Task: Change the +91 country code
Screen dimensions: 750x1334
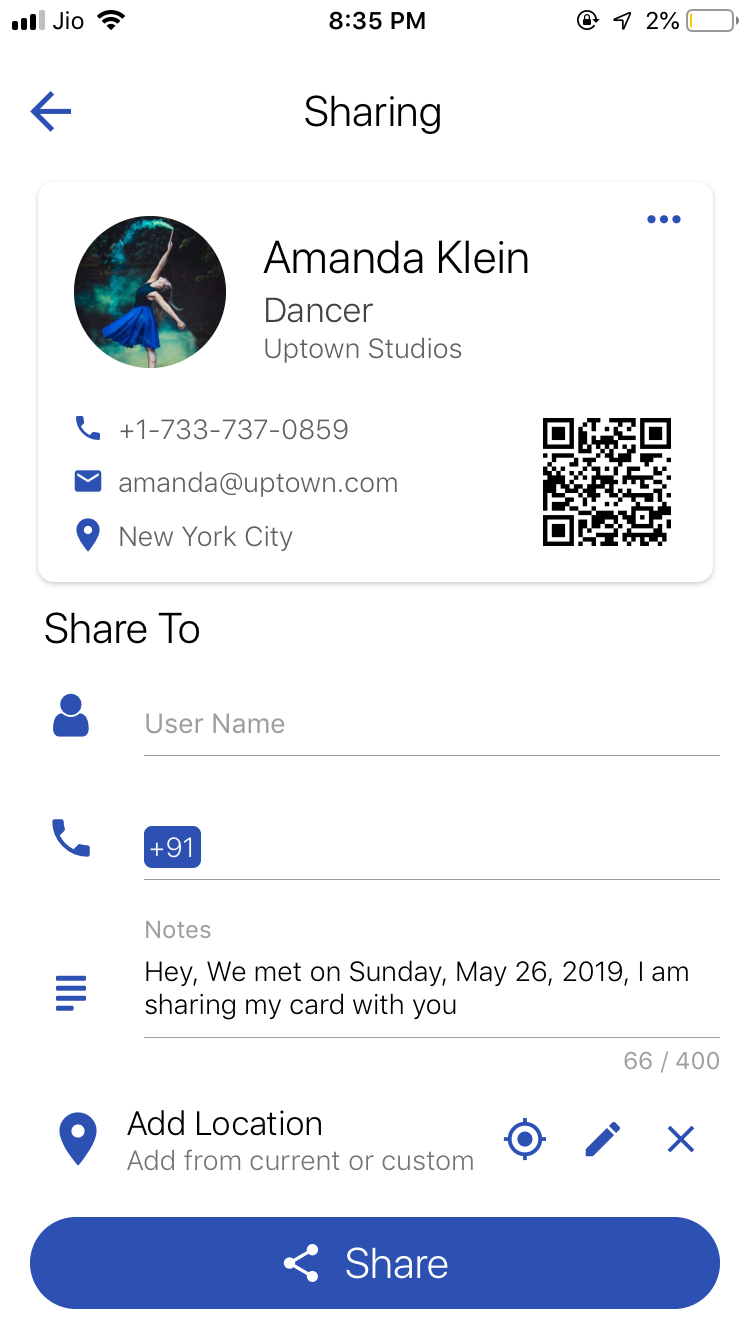Action: 172,847
